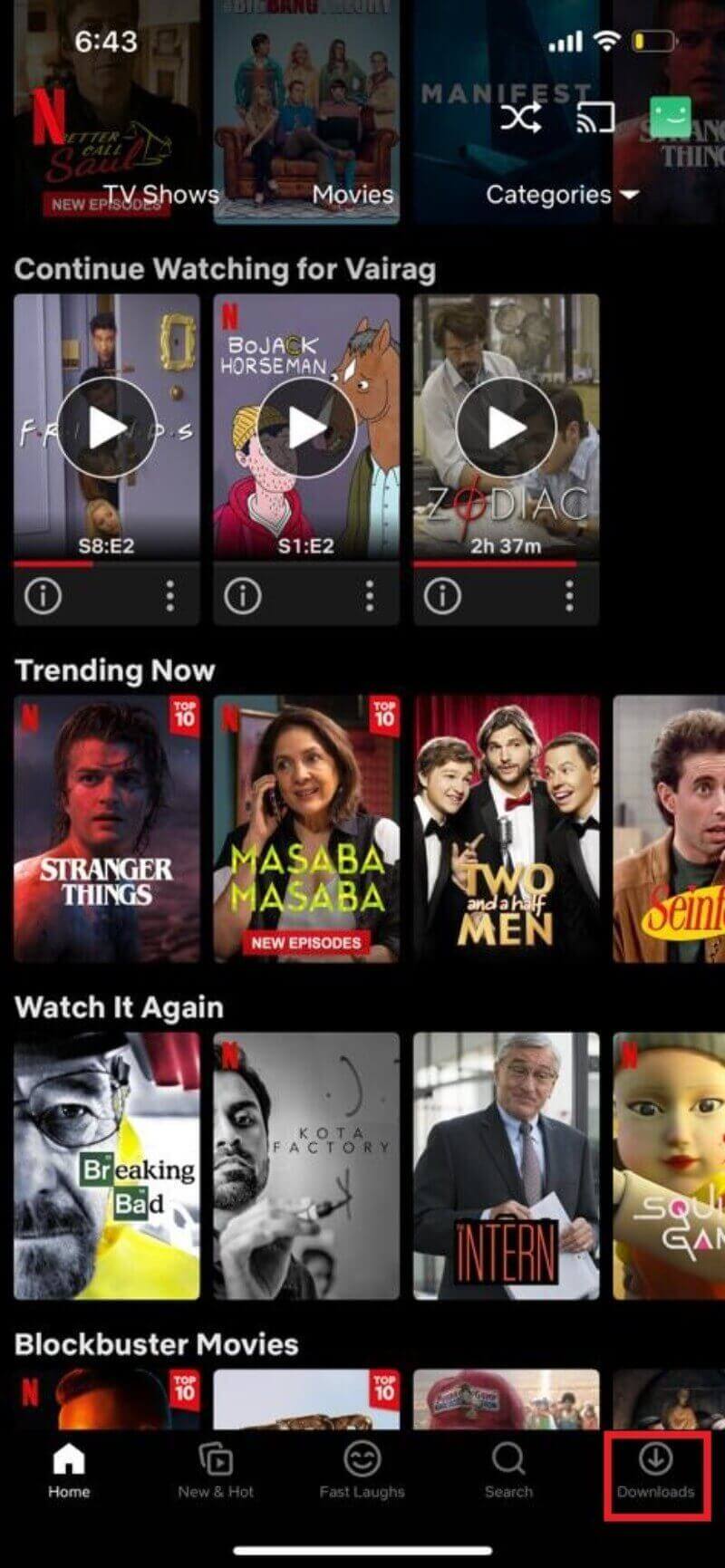Viewport: 725px width, 1568px height.
Task: Switch to TV Shows filter
Action: point(161,195)
